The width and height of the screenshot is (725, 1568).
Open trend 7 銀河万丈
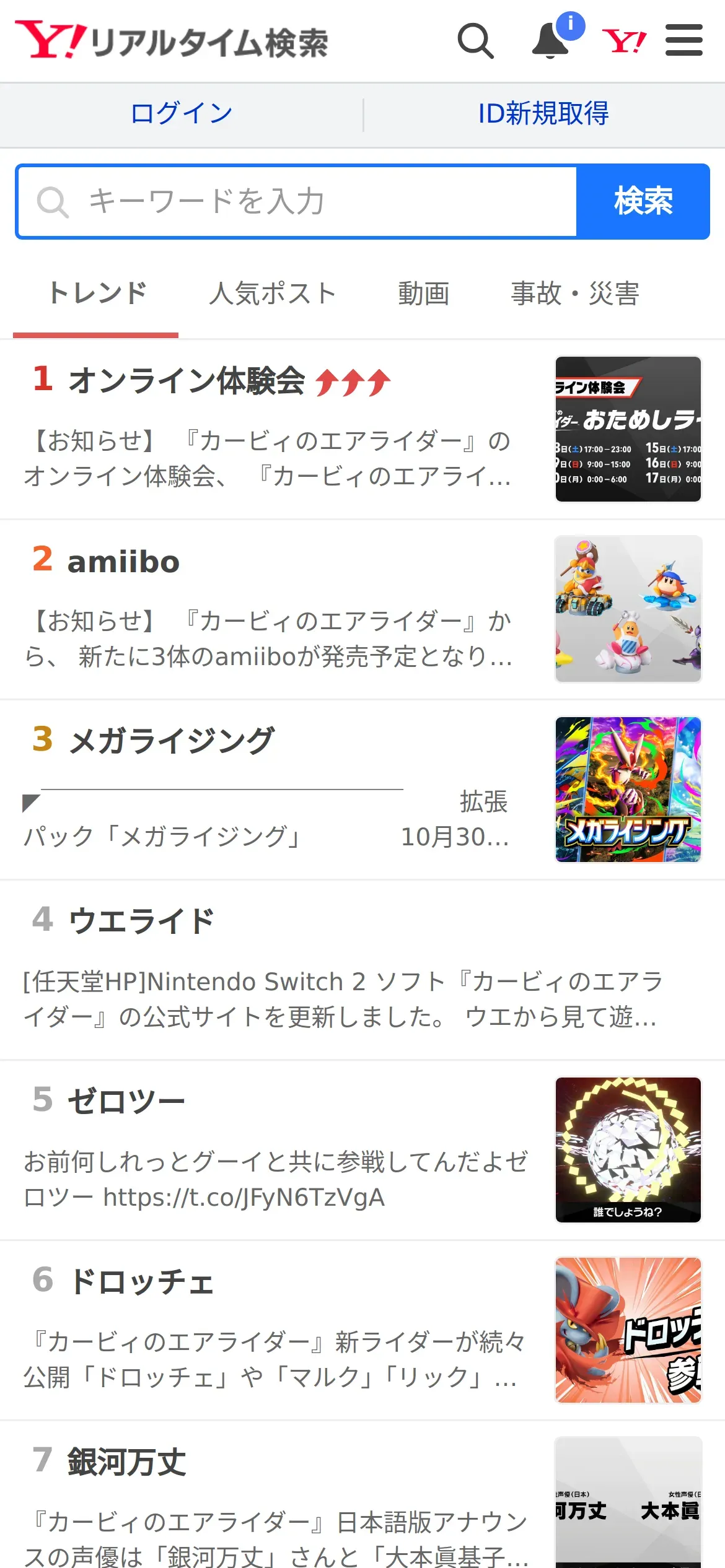coord(126,1461)
